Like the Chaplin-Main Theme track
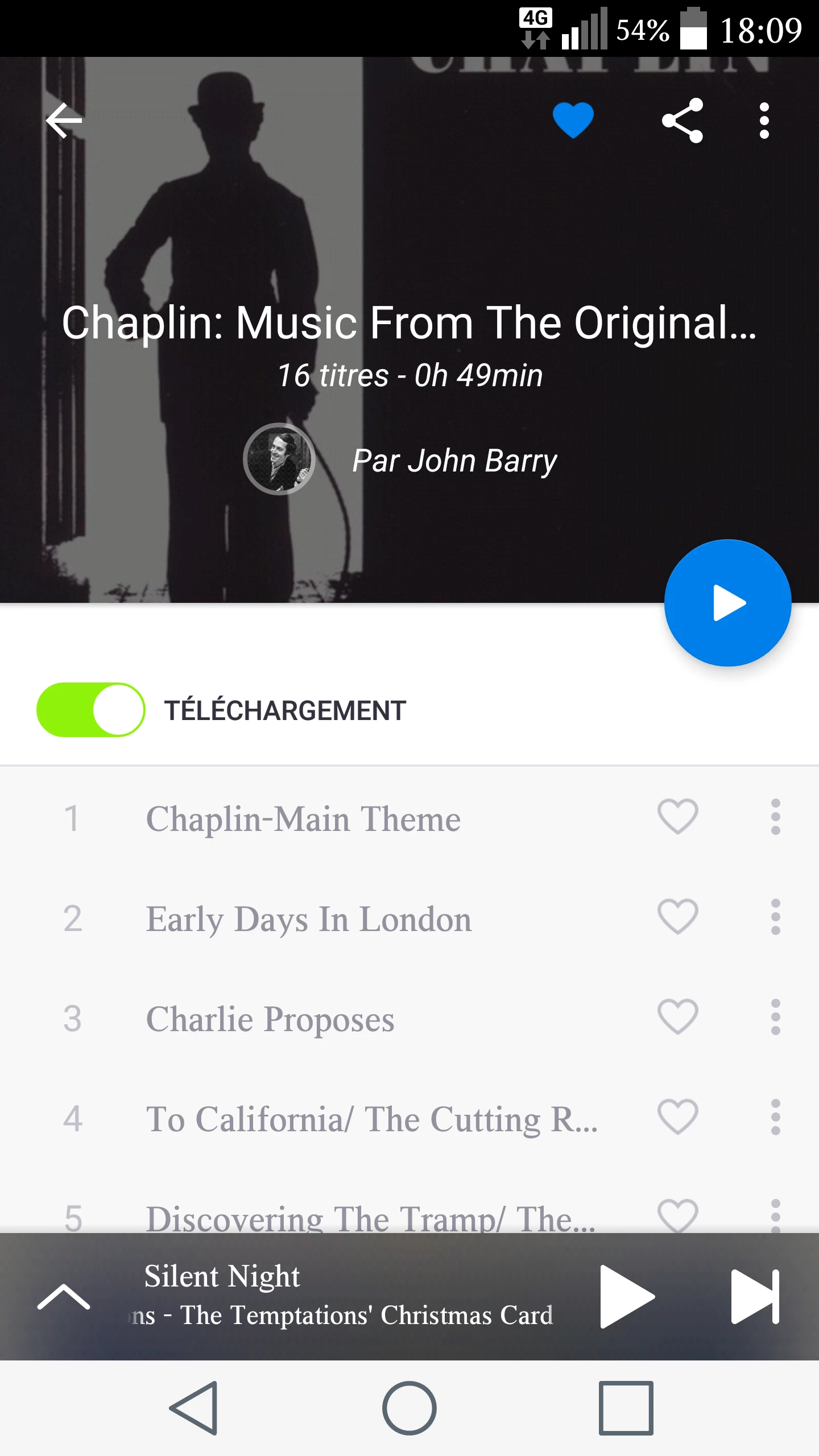Viewport: 819px width, 1456px height. coord(677,817)
